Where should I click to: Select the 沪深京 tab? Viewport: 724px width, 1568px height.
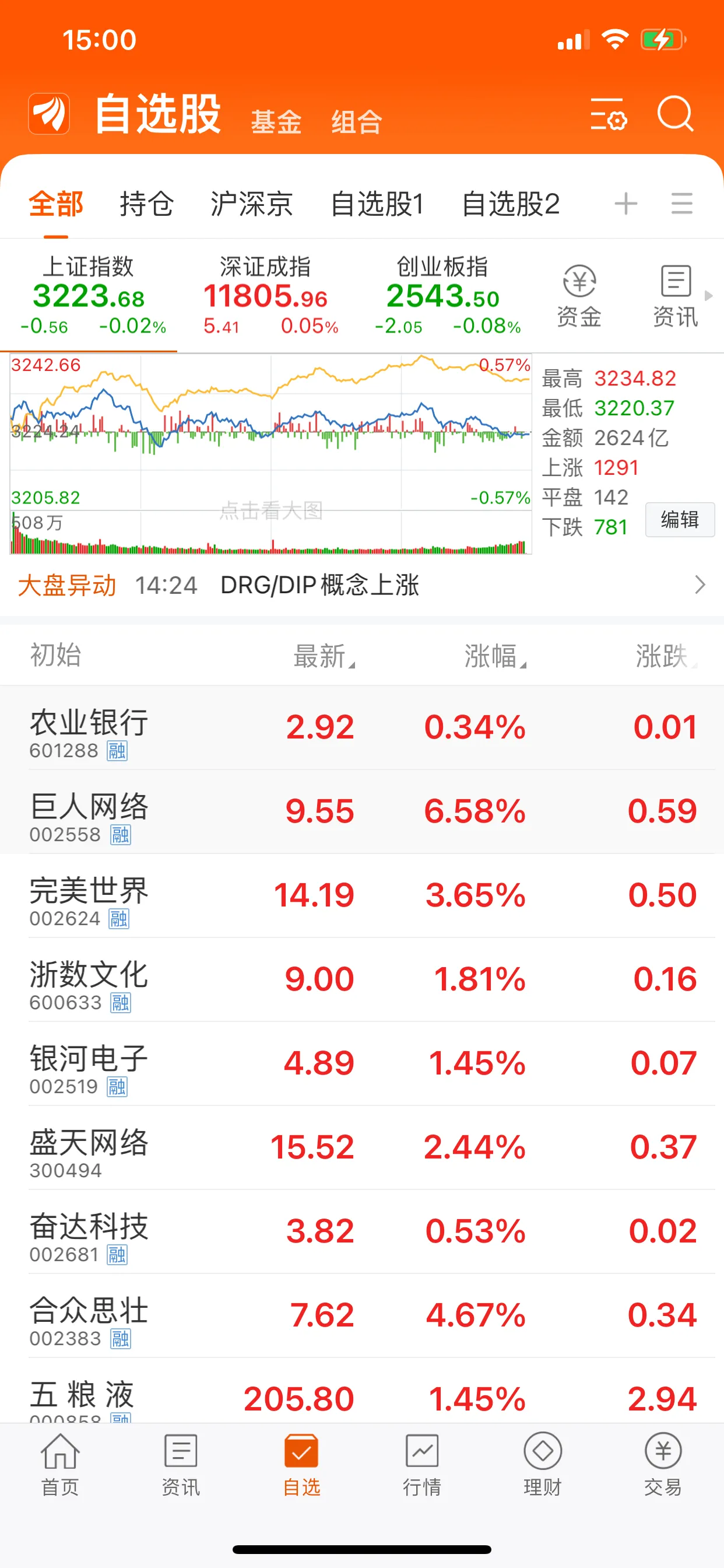pos(251,204)
